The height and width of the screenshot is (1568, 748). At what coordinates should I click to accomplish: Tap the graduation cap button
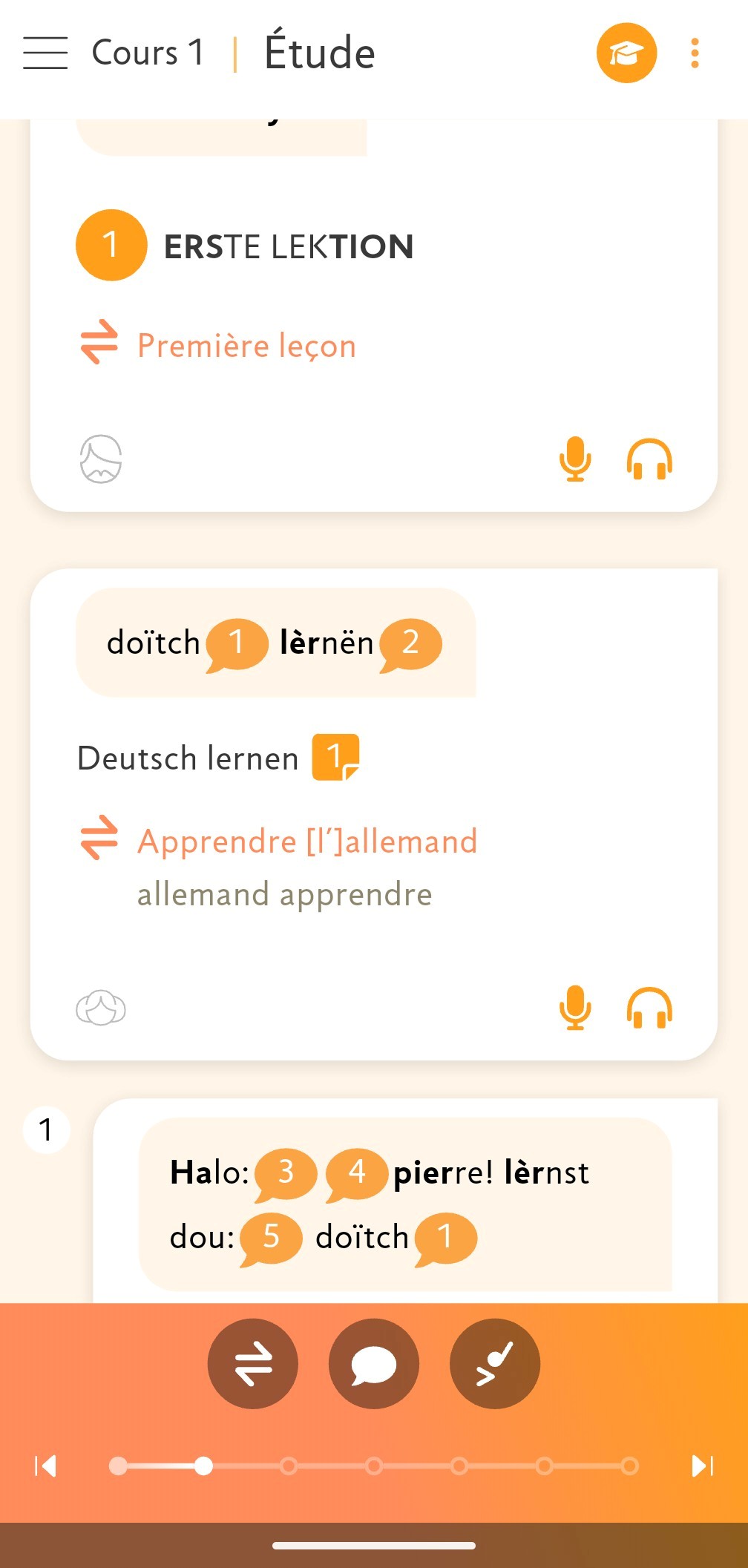(x=626, y=53)
